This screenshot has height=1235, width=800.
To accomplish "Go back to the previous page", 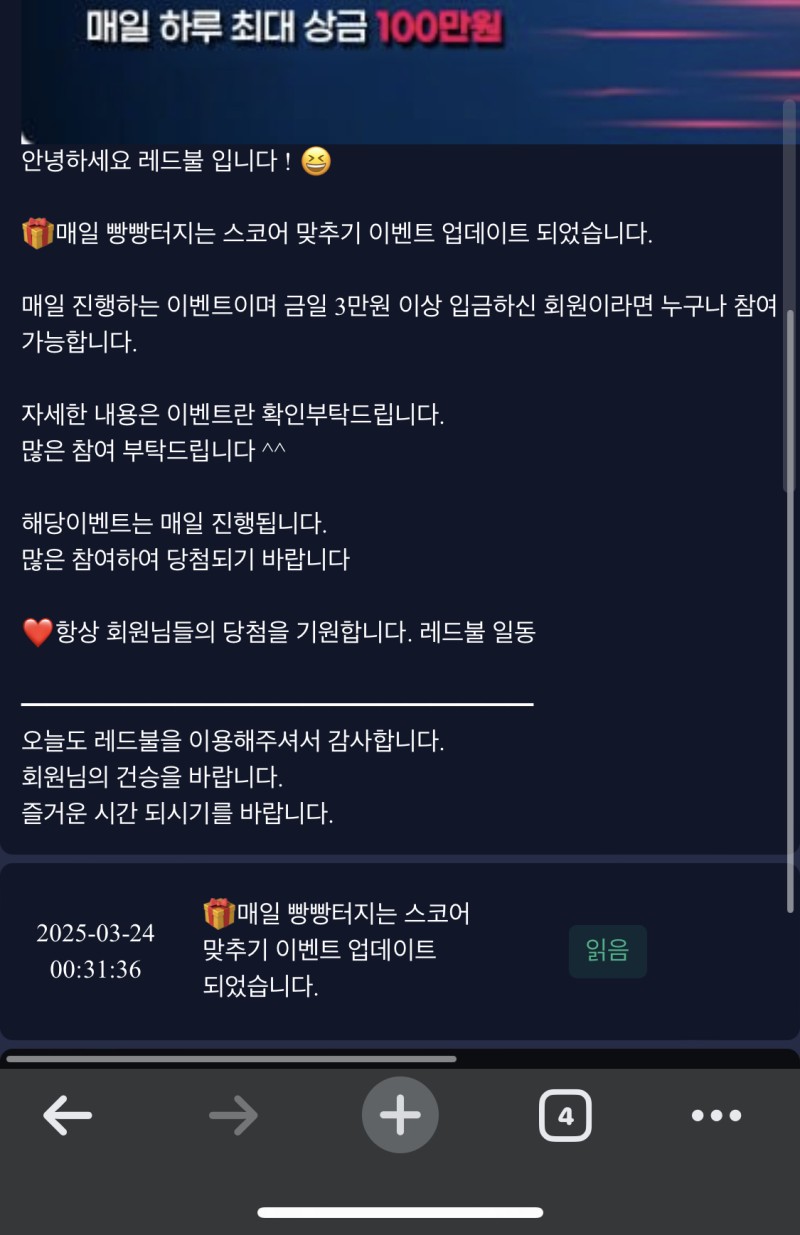I will 67,1115.
